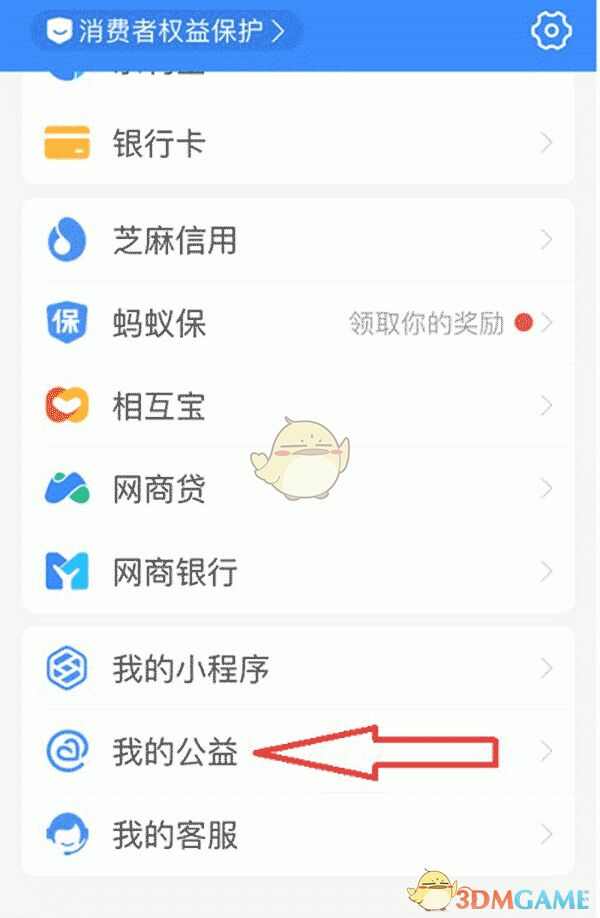Viewport: 600px width, 918px height.
Task: Open 芝麻信用 row
Action: click(x=298, y=240)
